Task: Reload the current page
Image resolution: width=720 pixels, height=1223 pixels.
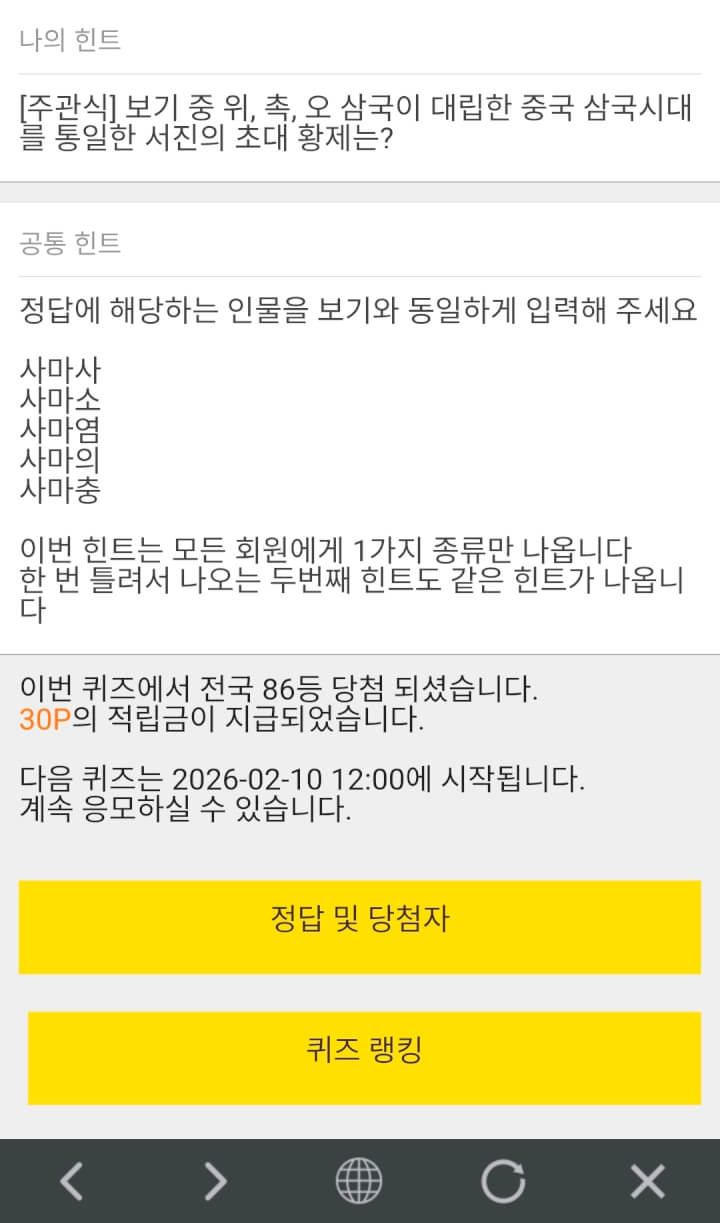Action: [503, 1182]
